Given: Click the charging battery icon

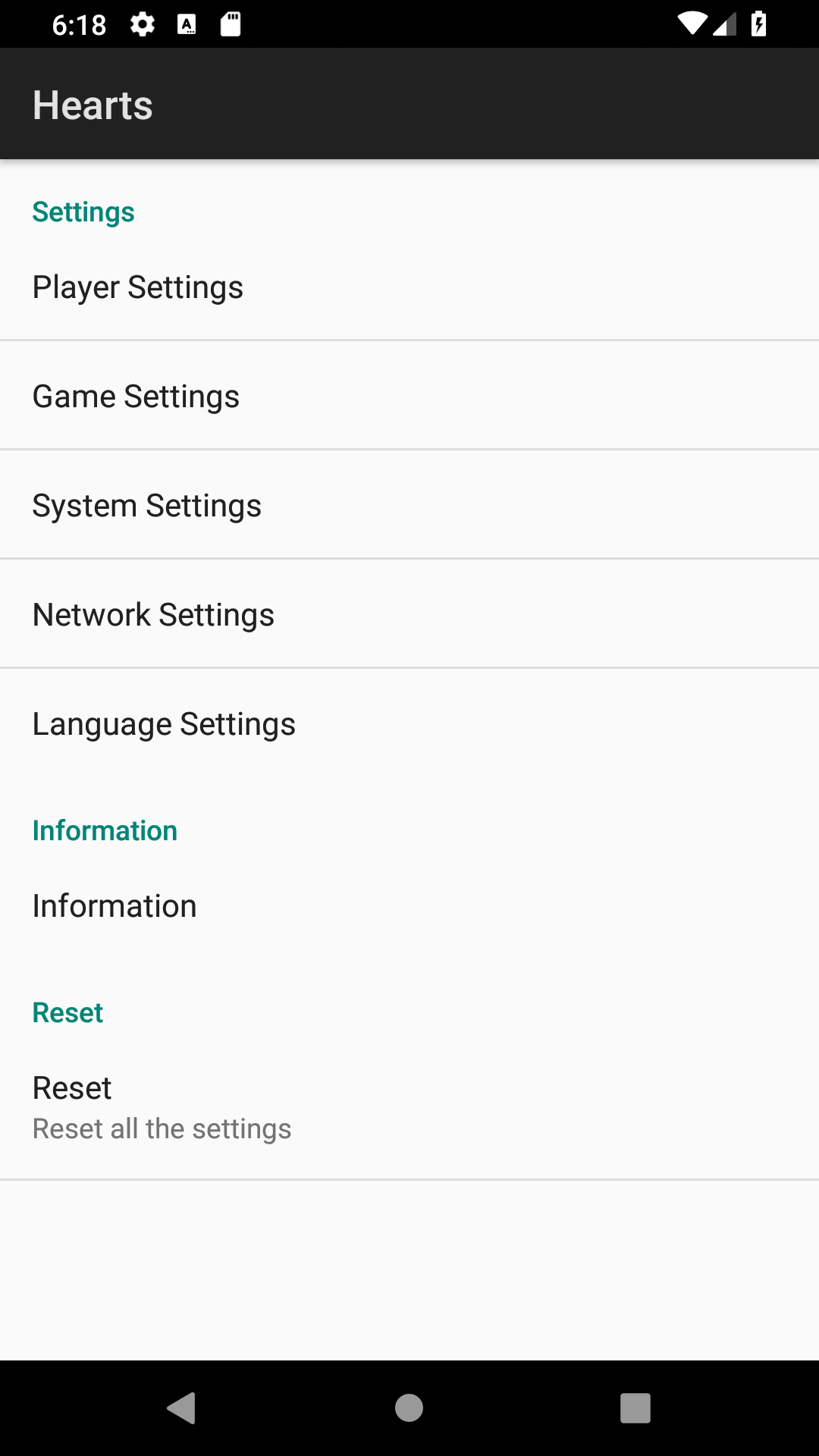Looking at the screenshot, I should 760,23.
